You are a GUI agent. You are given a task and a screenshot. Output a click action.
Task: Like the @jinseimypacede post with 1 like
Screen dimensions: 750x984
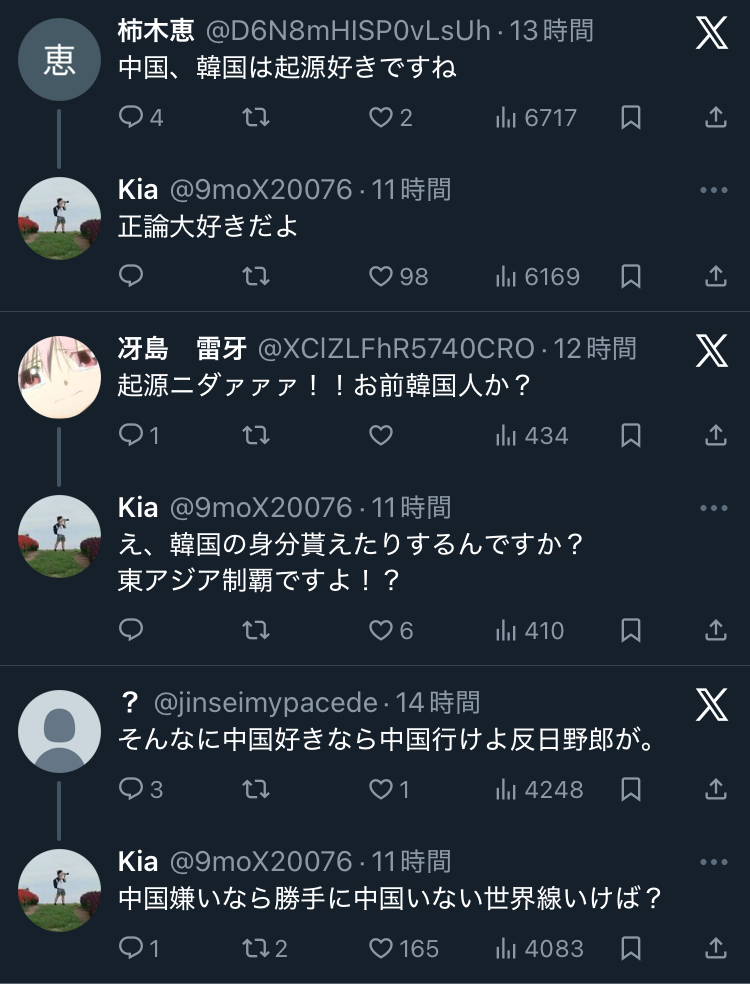381,789
